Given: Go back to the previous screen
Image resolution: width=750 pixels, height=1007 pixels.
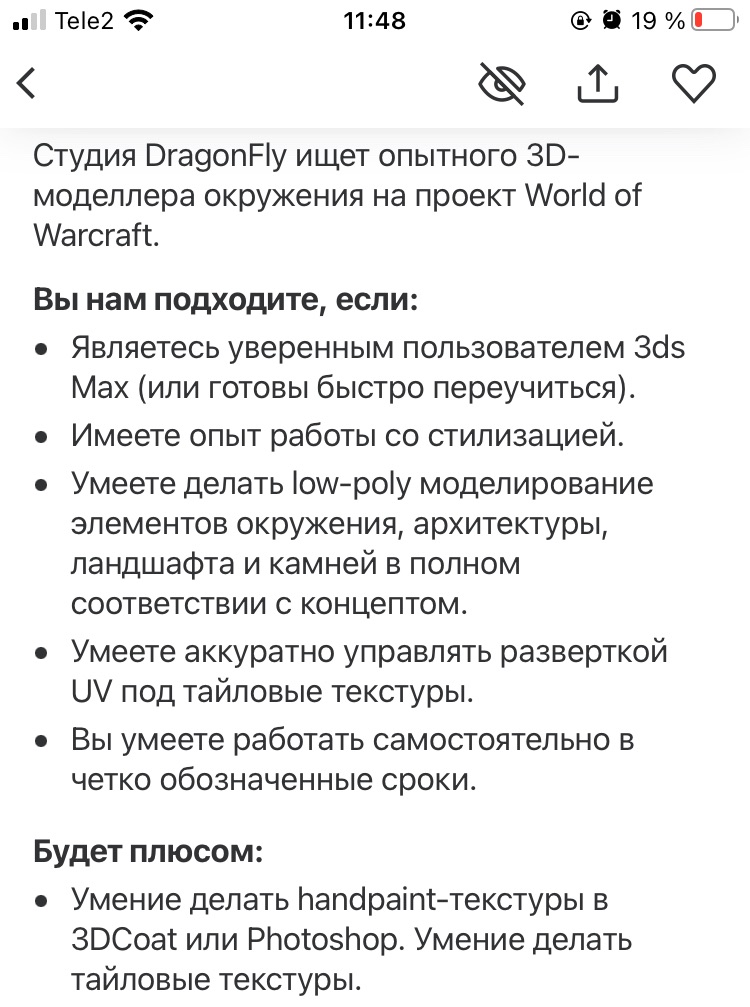Looking at the screenshot, I should click(x=27, y=84).
